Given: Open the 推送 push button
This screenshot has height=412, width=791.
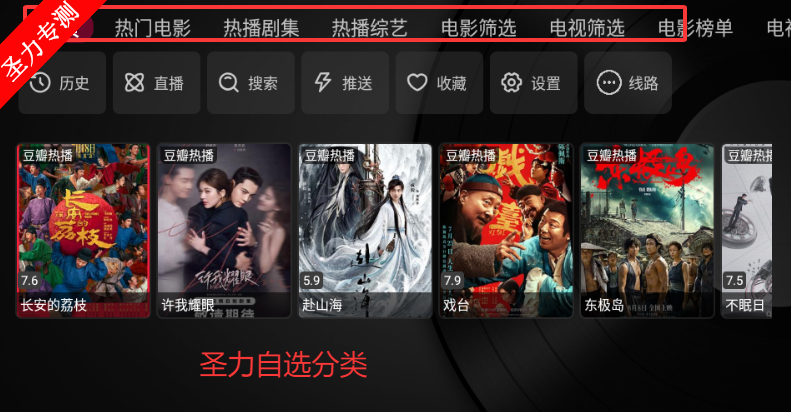Looking at the screenshot, I should (x=344, y=83).
